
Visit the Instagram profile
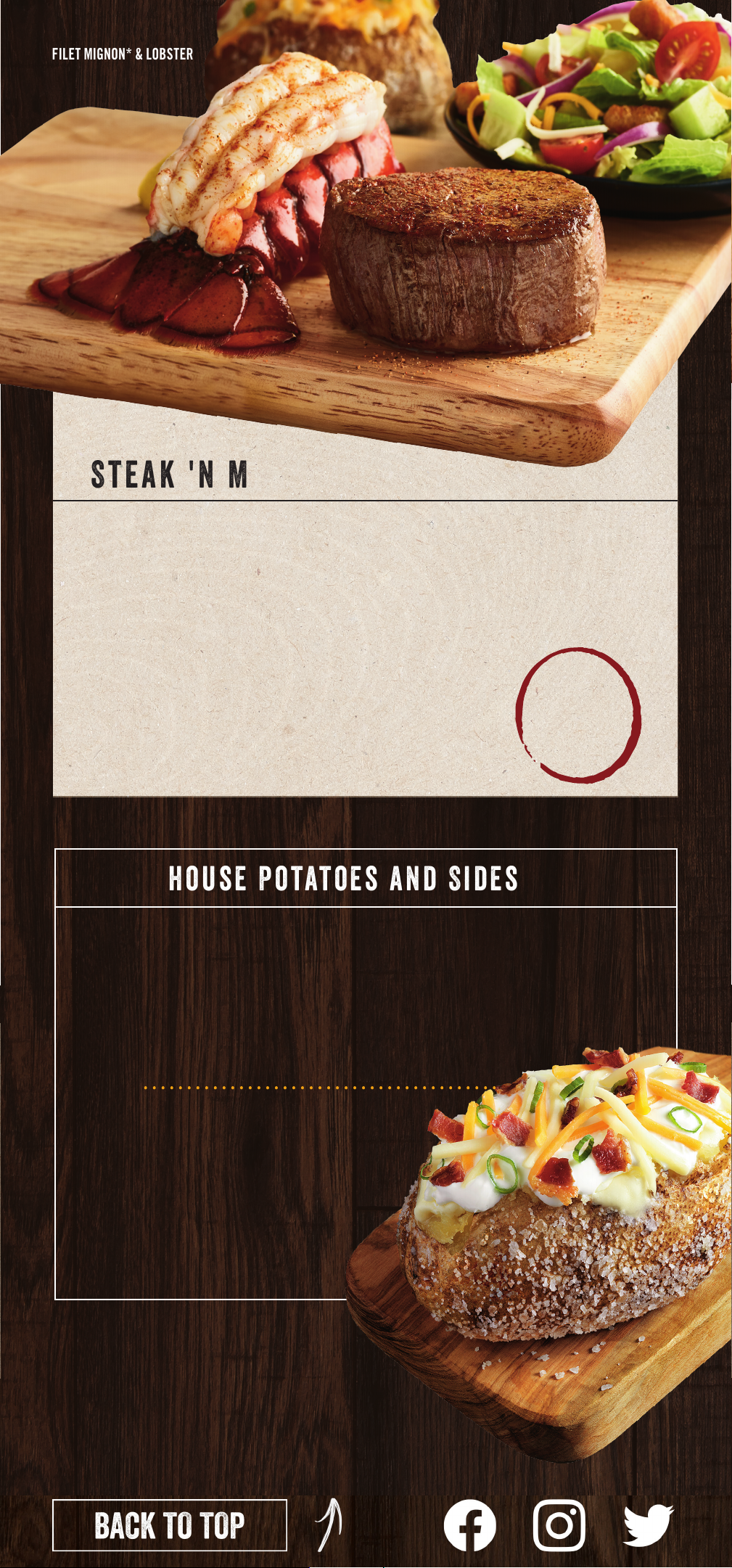(x=559, y=1525)
